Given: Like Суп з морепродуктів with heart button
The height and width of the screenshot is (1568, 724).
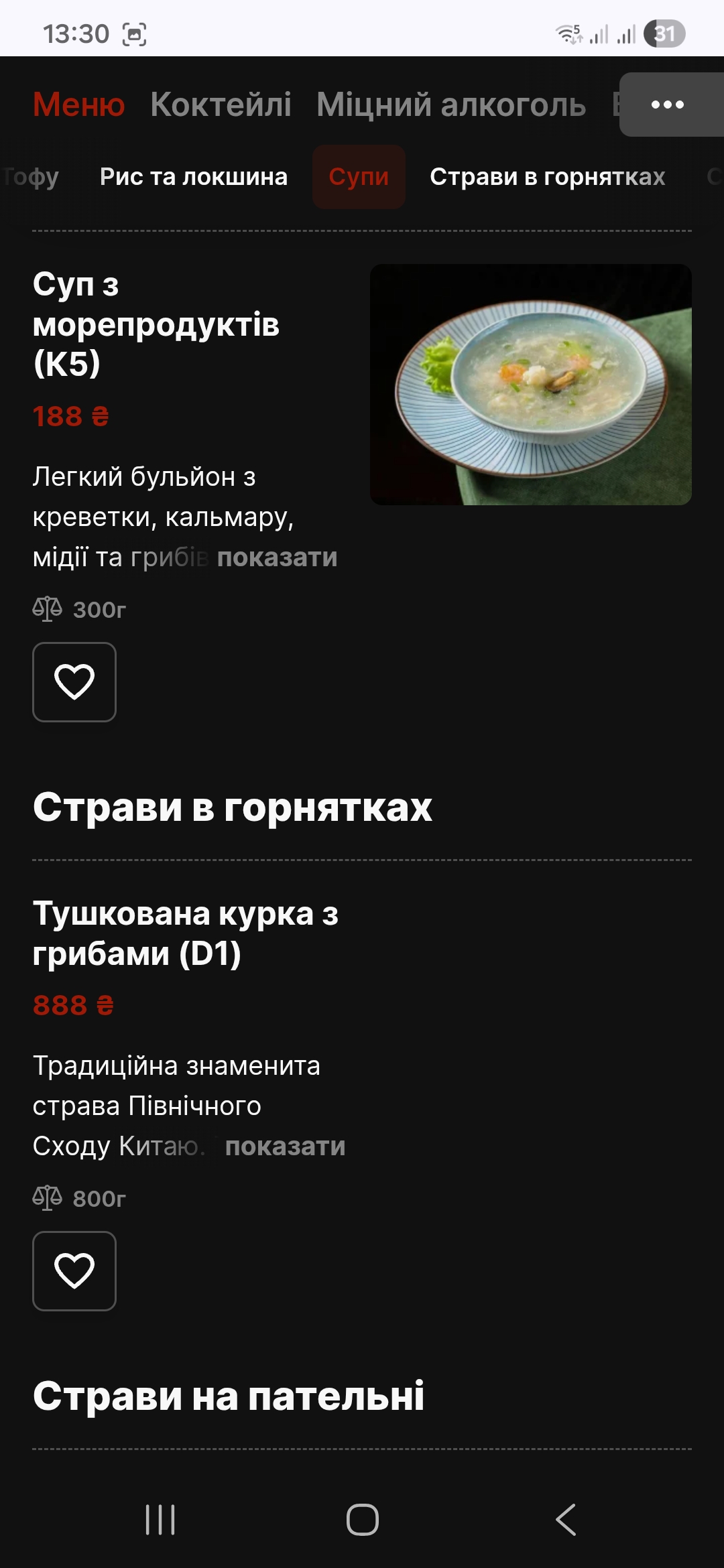Looking at the screenshot, I should (74, 682).
